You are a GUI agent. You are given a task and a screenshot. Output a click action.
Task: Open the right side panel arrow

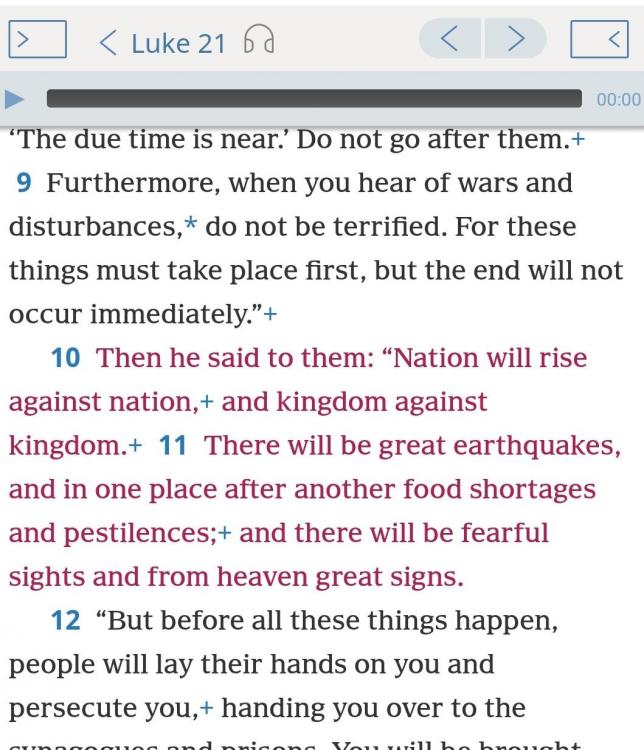598,41
